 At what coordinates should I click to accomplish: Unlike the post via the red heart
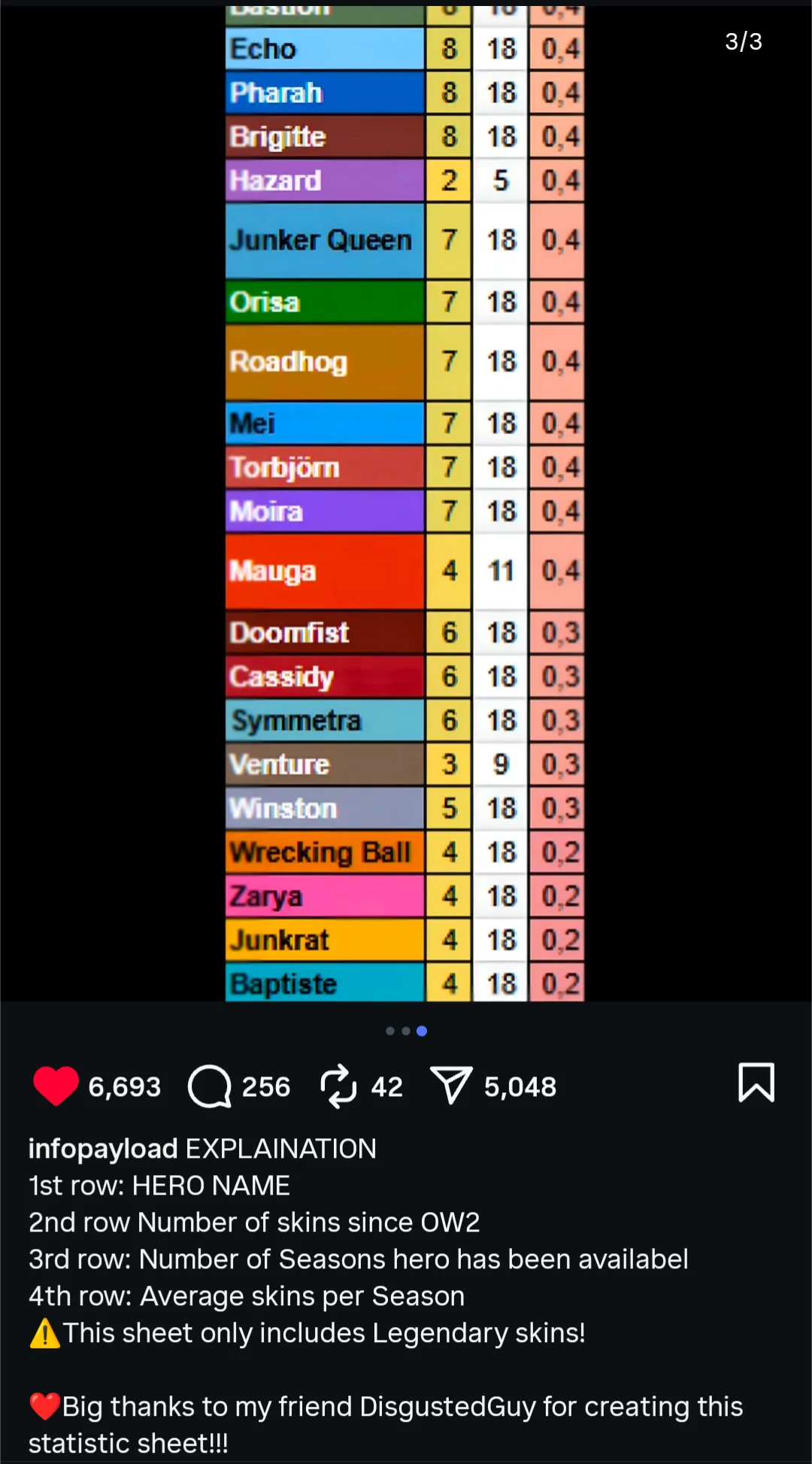click(56, 1086)
